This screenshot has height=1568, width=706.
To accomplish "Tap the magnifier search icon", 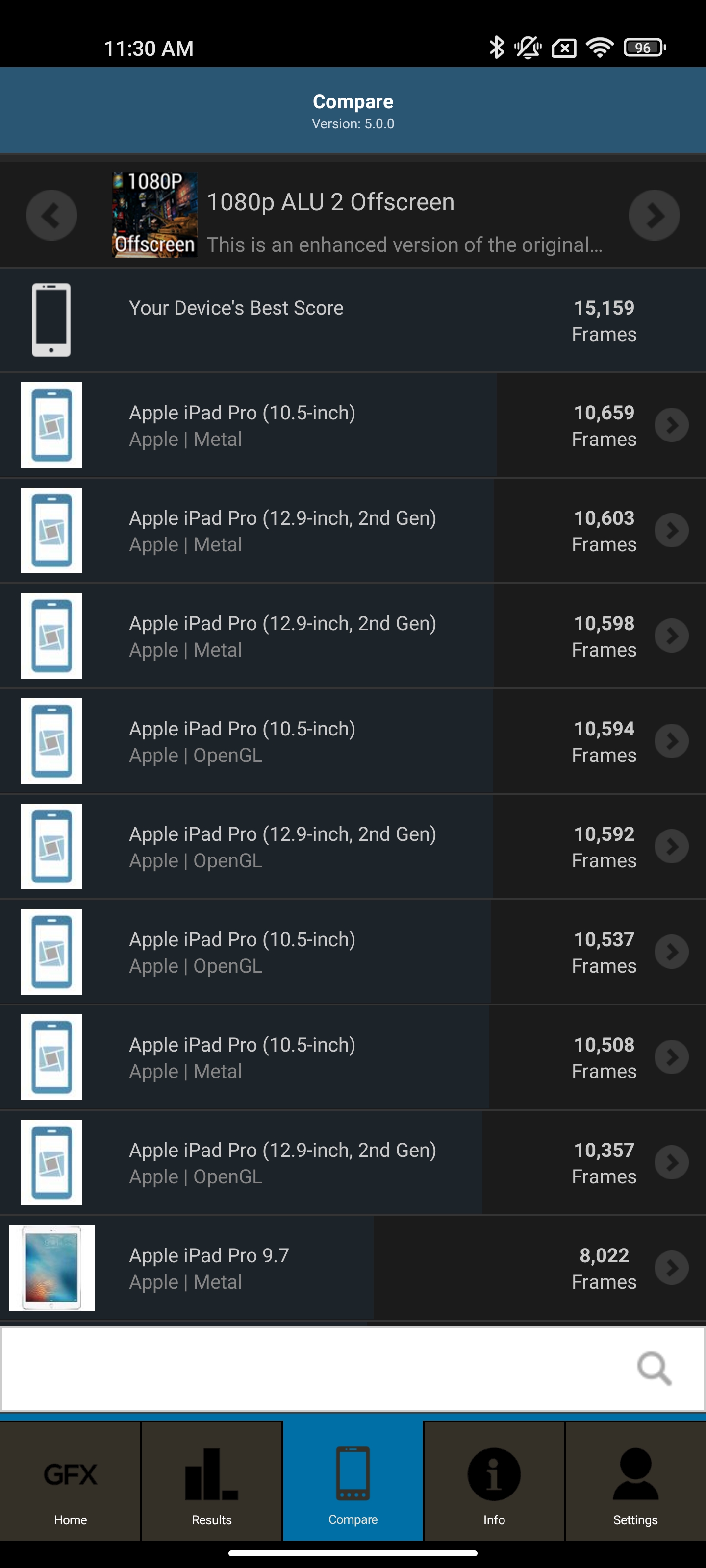I will pyautogui.click(x=654, y=1369).
